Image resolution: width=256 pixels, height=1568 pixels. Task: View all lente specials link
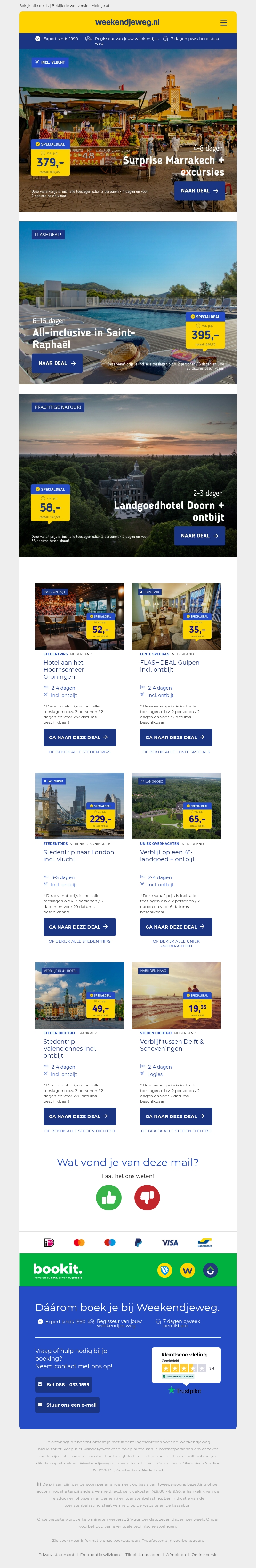click(x=176, y=752)
